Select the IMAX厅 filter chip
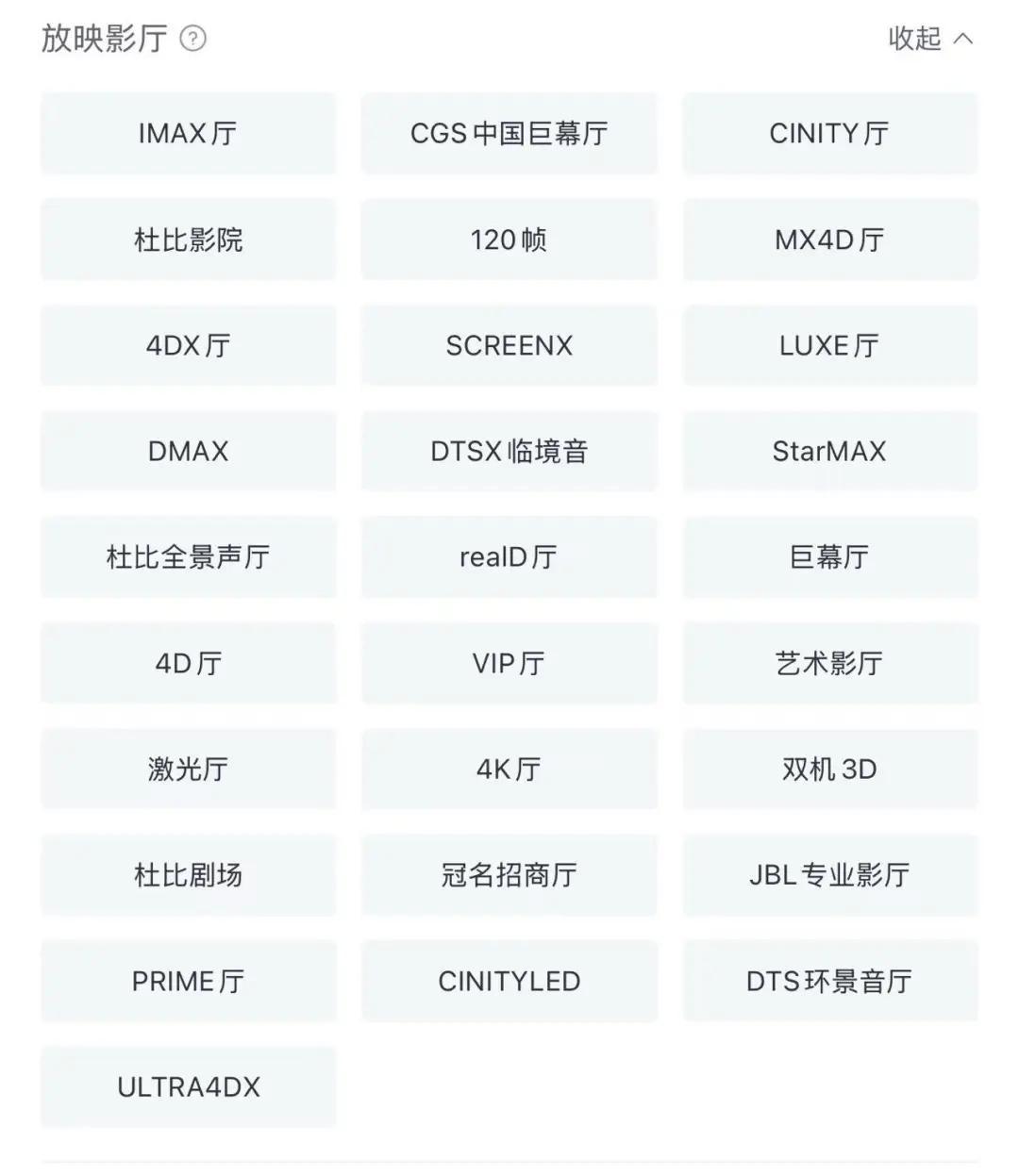Image resolution: width=1019 pixels, height=1176 pixels. click(x=188, y=134)
